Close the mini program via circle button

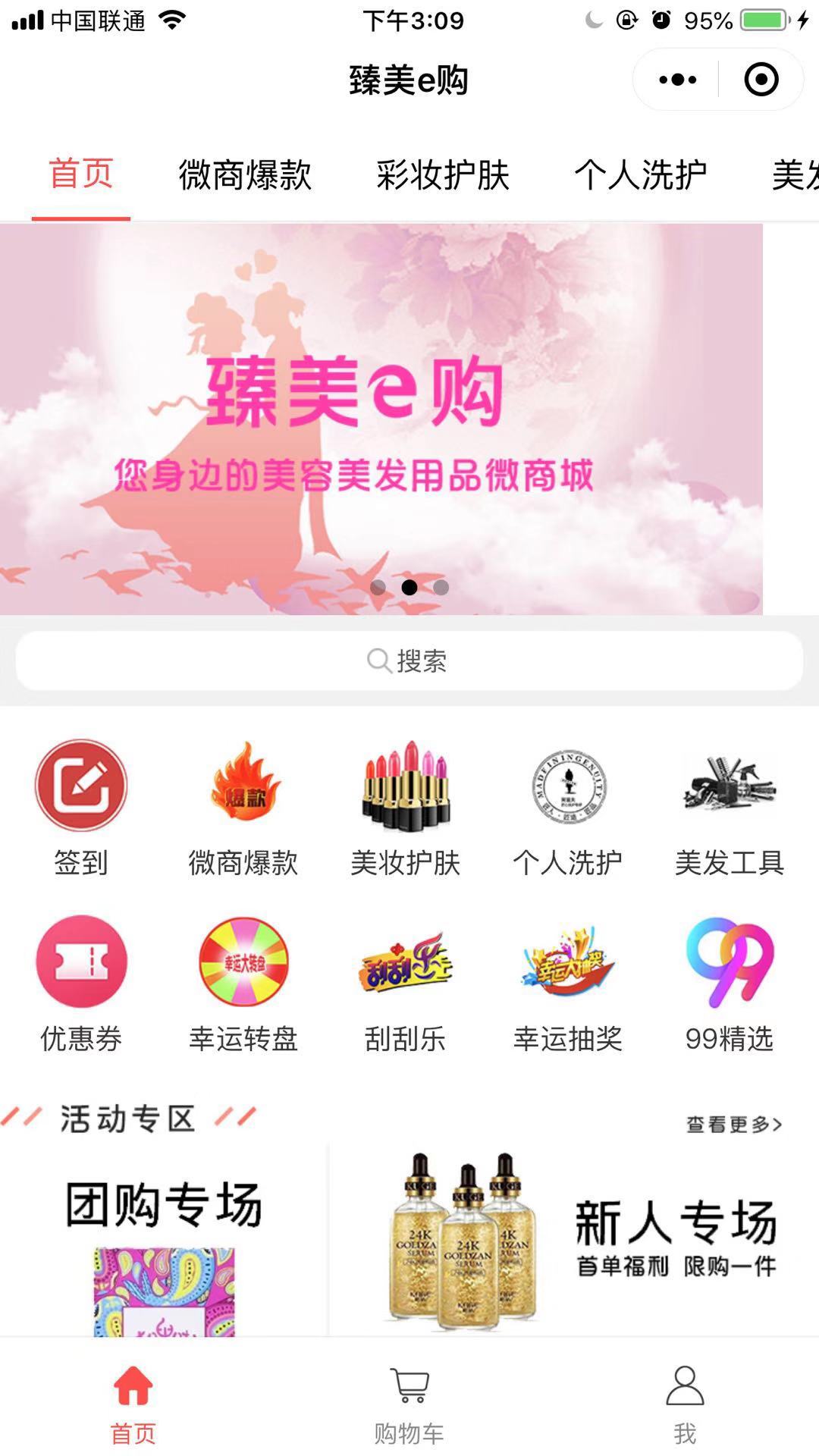761,80
